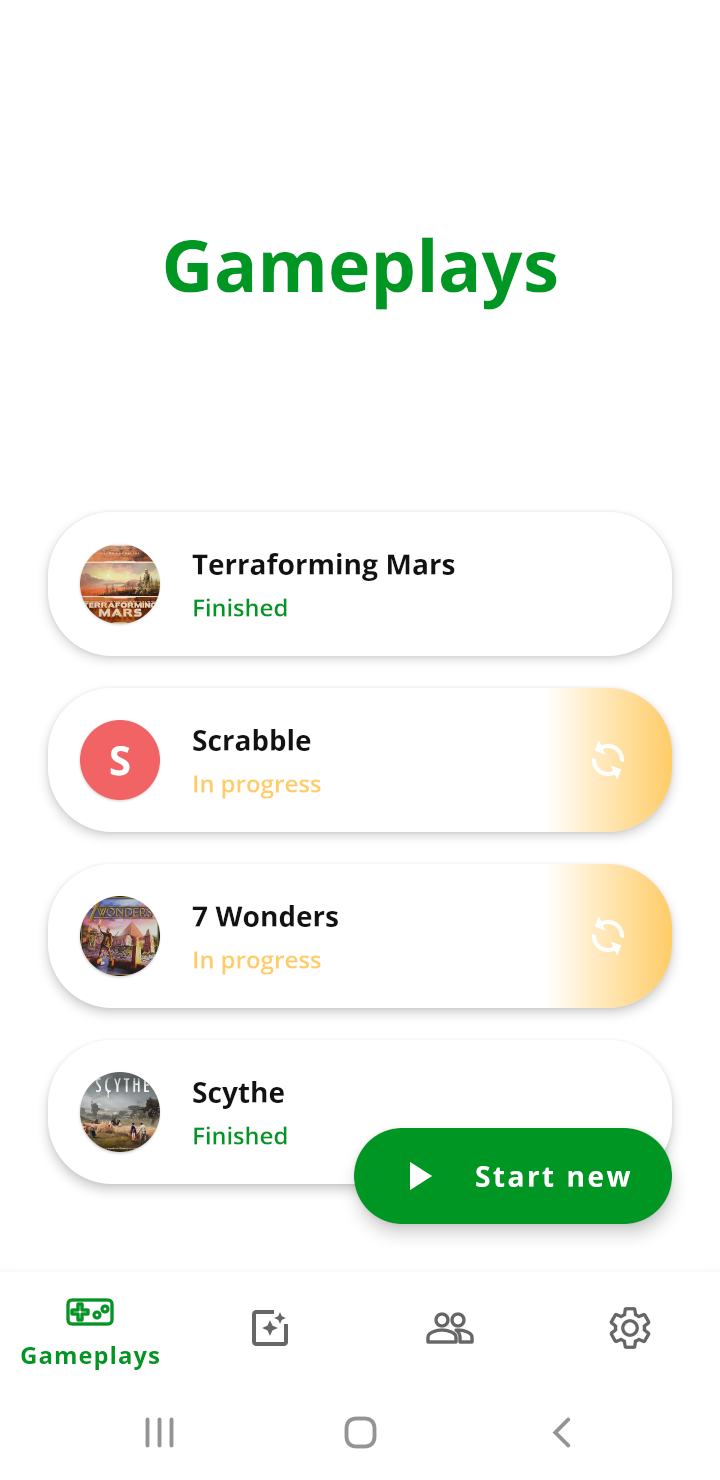Screen dimensions: 720x1480
Task: Expand the Terraforming Mars gameplay entry
Action: point(360,584)
